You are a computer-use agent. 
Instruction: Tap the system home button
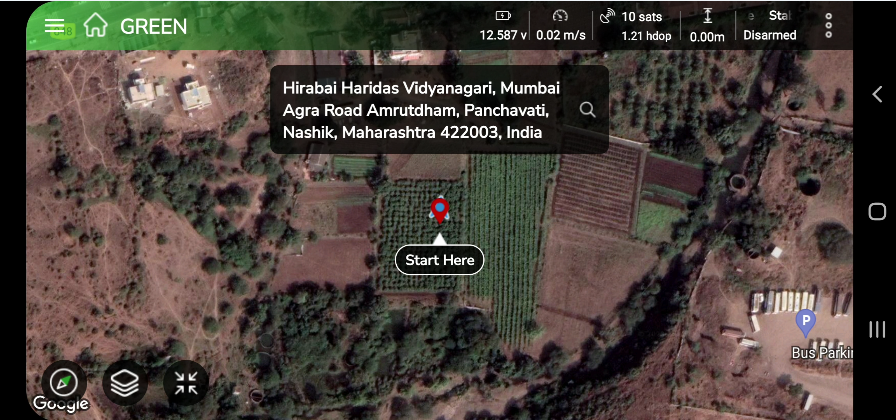pyautogui.click(x=877, y=211)
